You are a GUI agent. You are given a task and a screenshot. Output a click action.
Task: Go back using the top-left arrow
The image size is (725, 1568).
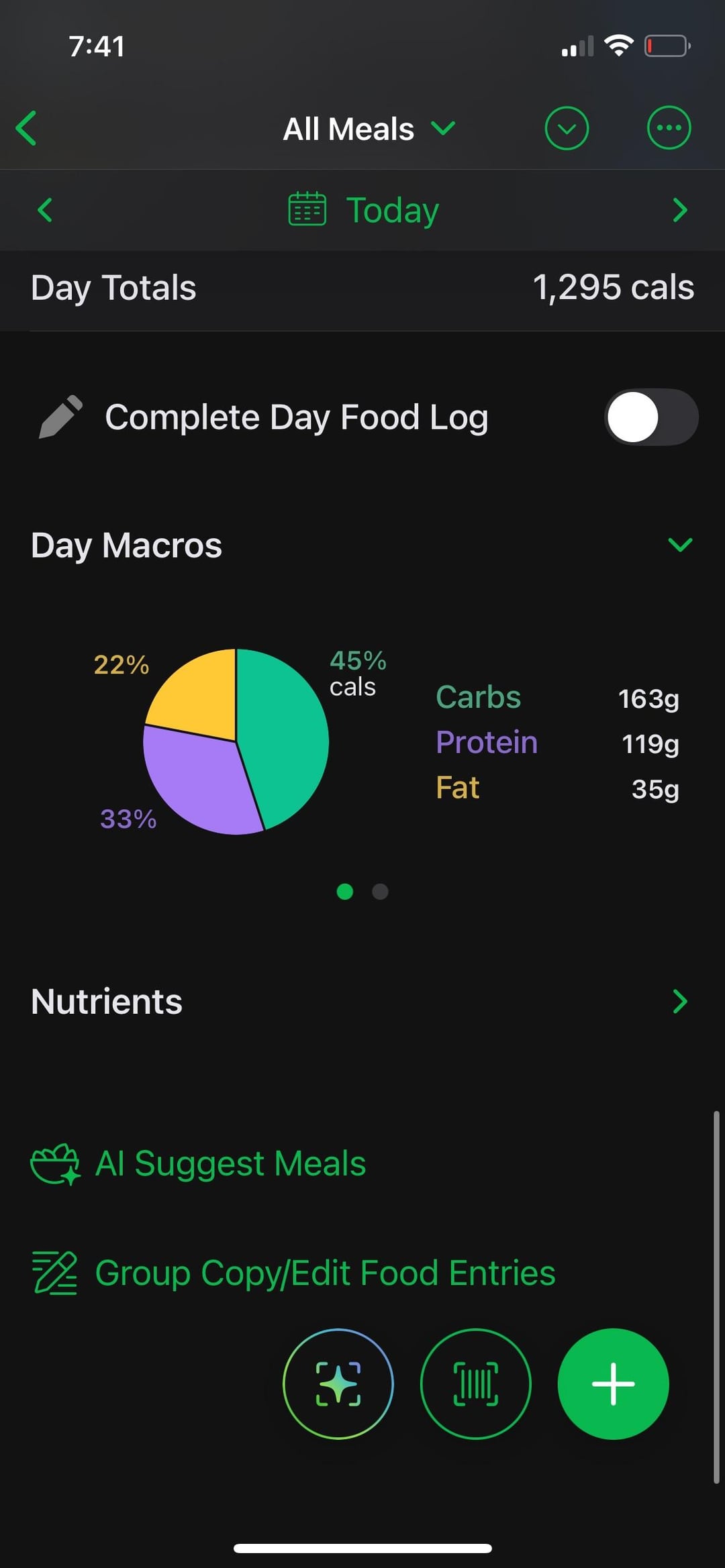[x=27, y=128]
